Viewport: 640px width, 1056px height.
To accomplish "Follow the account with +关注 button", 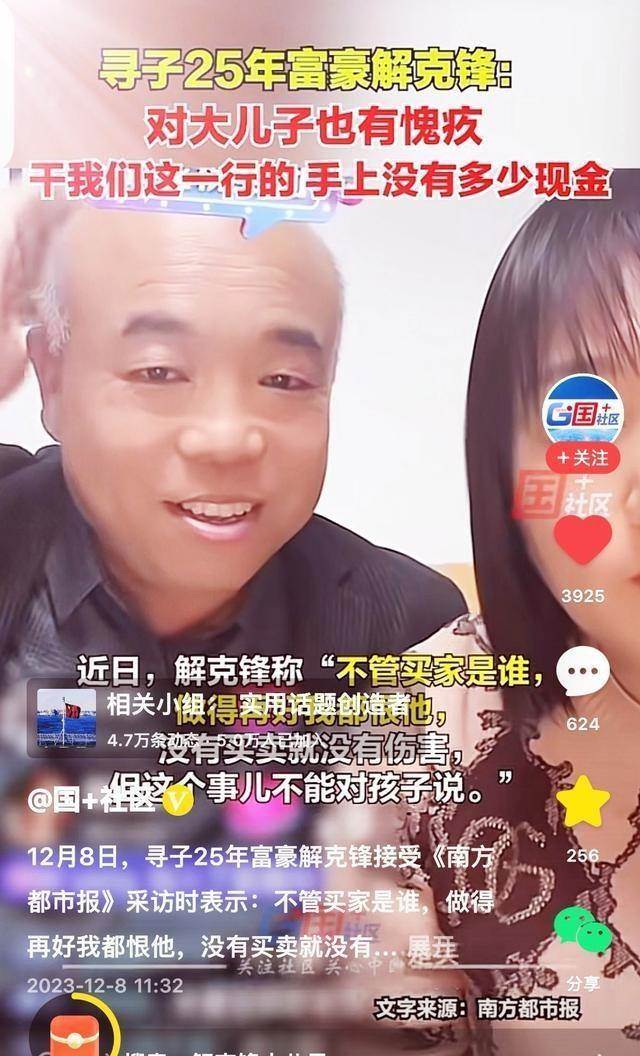I will click(583, 459).
